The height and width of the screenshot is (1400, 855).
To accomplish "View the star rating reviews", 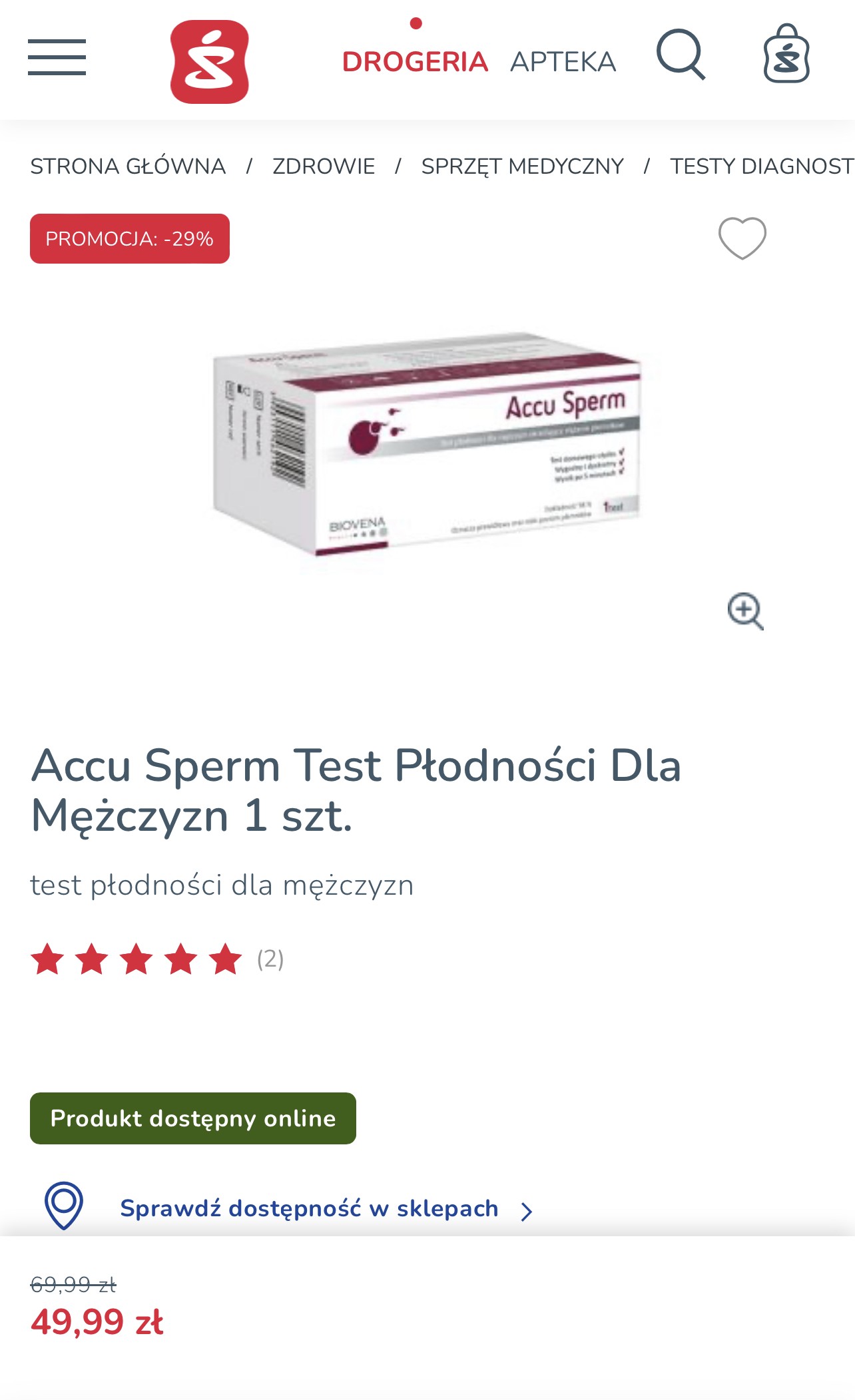I will click(x=156, y=959).
